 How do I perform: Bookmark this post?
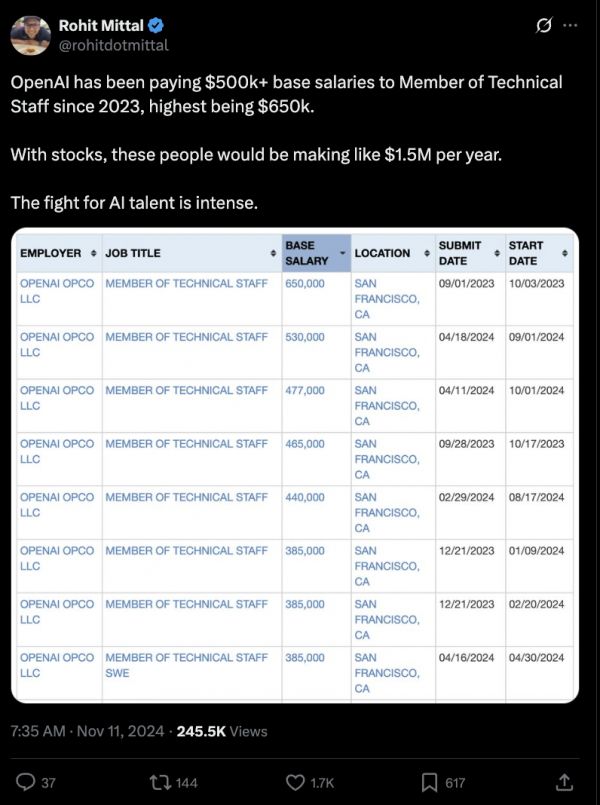(428, 781)
